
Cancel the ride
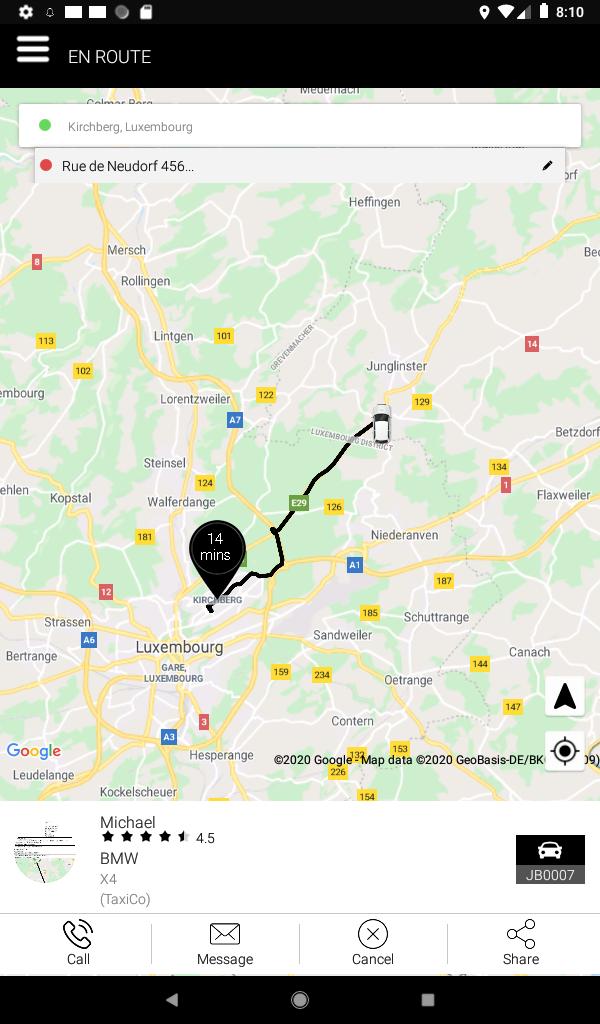373,943
